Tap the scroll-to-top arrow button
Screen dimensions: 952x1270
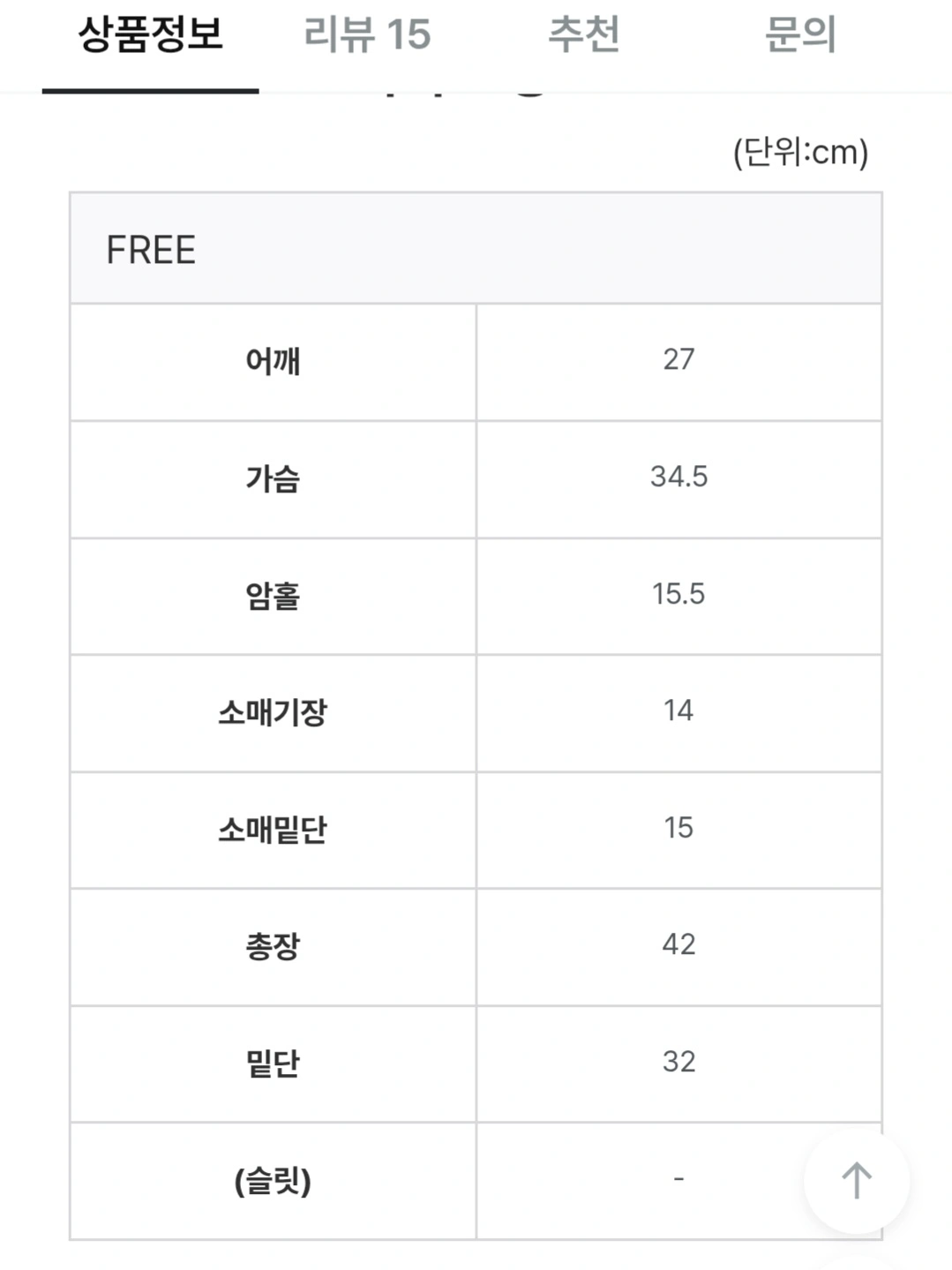(856, 1180)
